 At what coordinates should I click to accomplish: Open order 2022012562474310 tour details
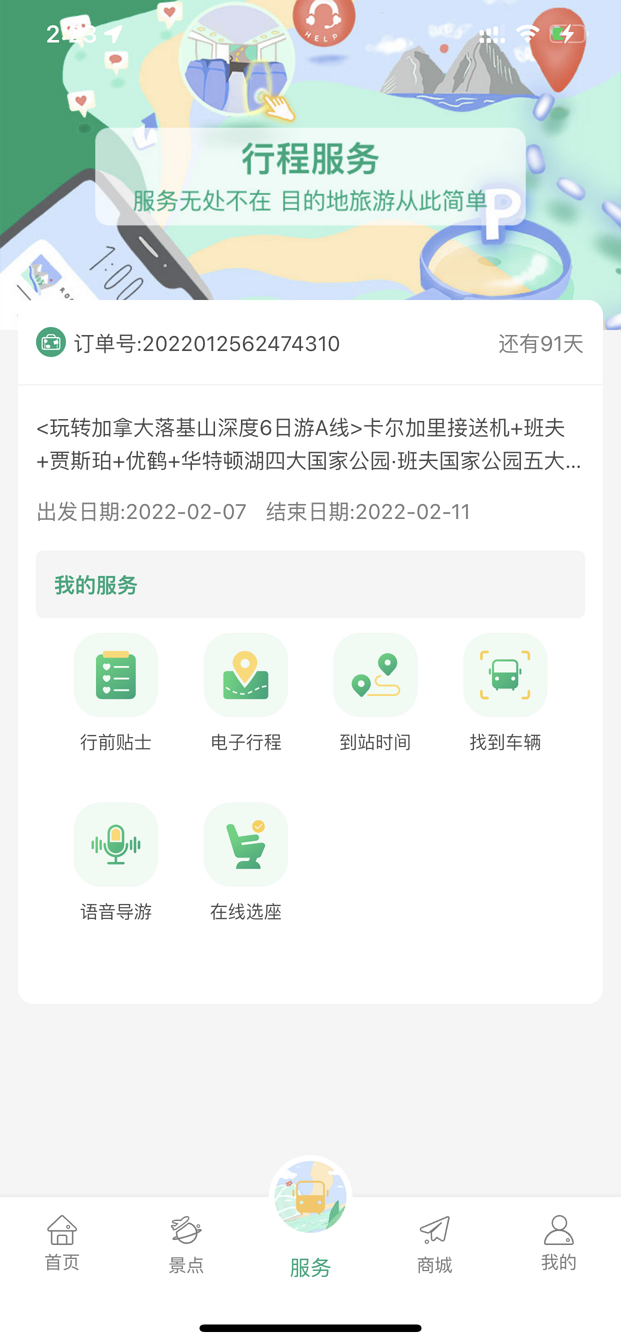tap(310, 443)
